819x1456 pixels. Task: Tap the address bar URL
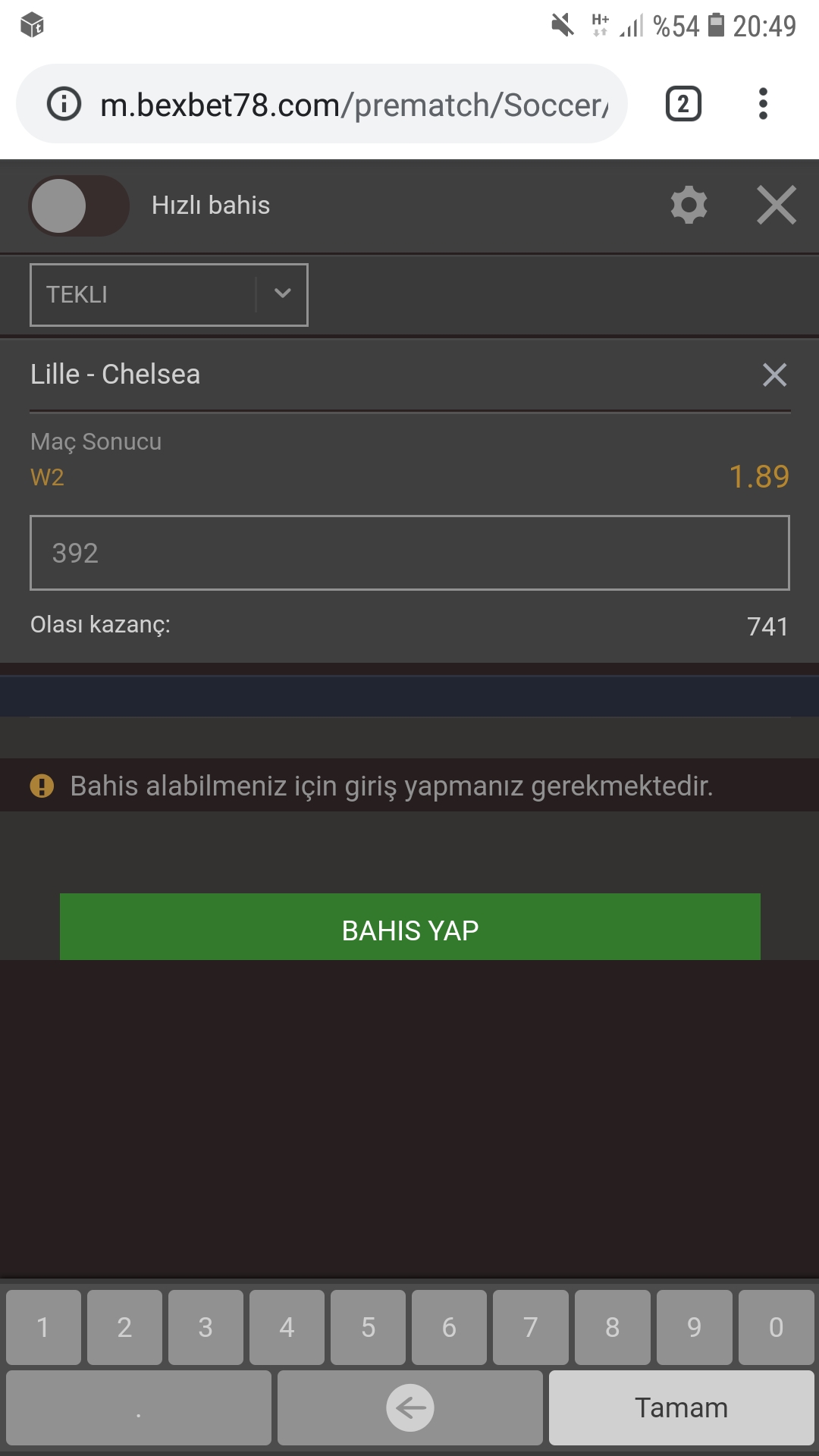click(x=353, y=105)
